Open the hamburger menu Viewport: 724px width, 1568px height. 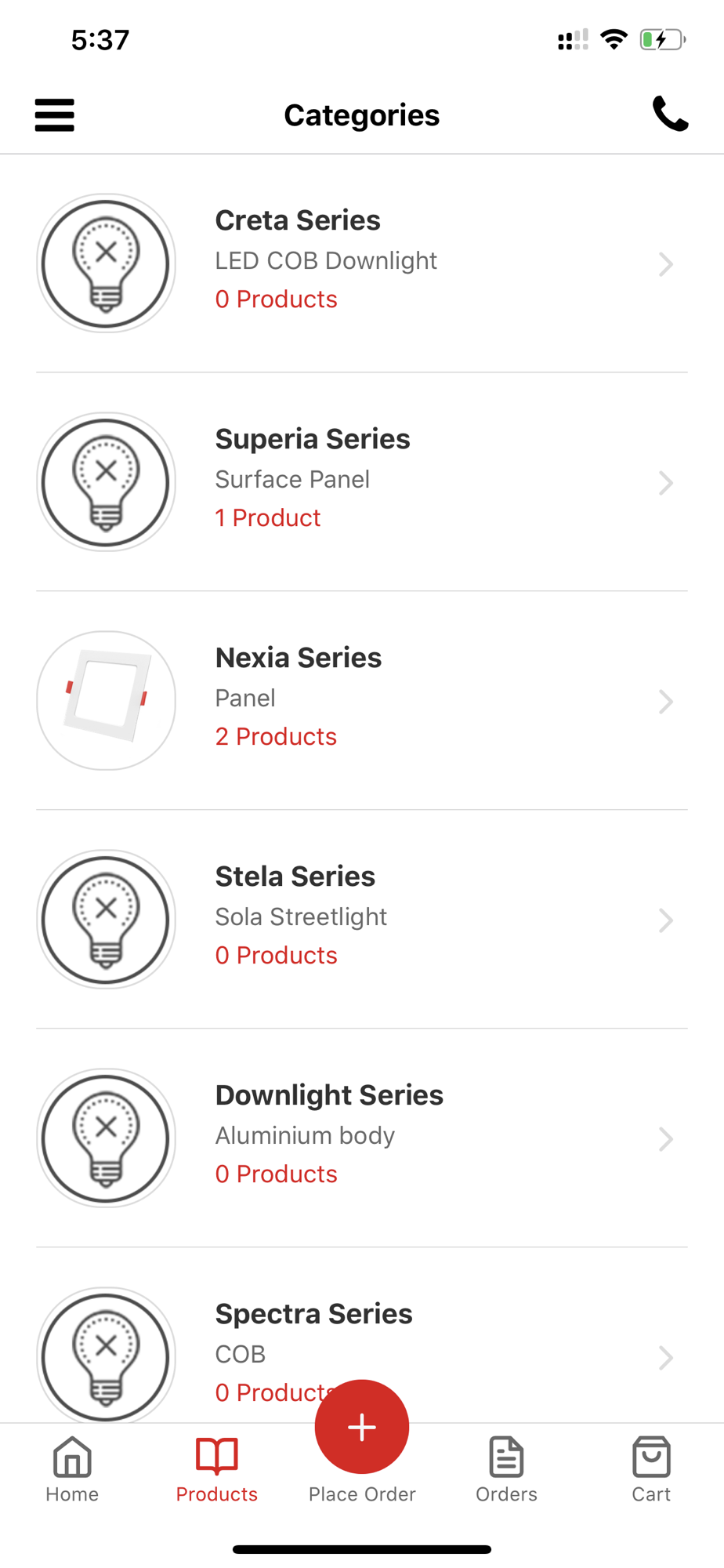tap(55, 115)
